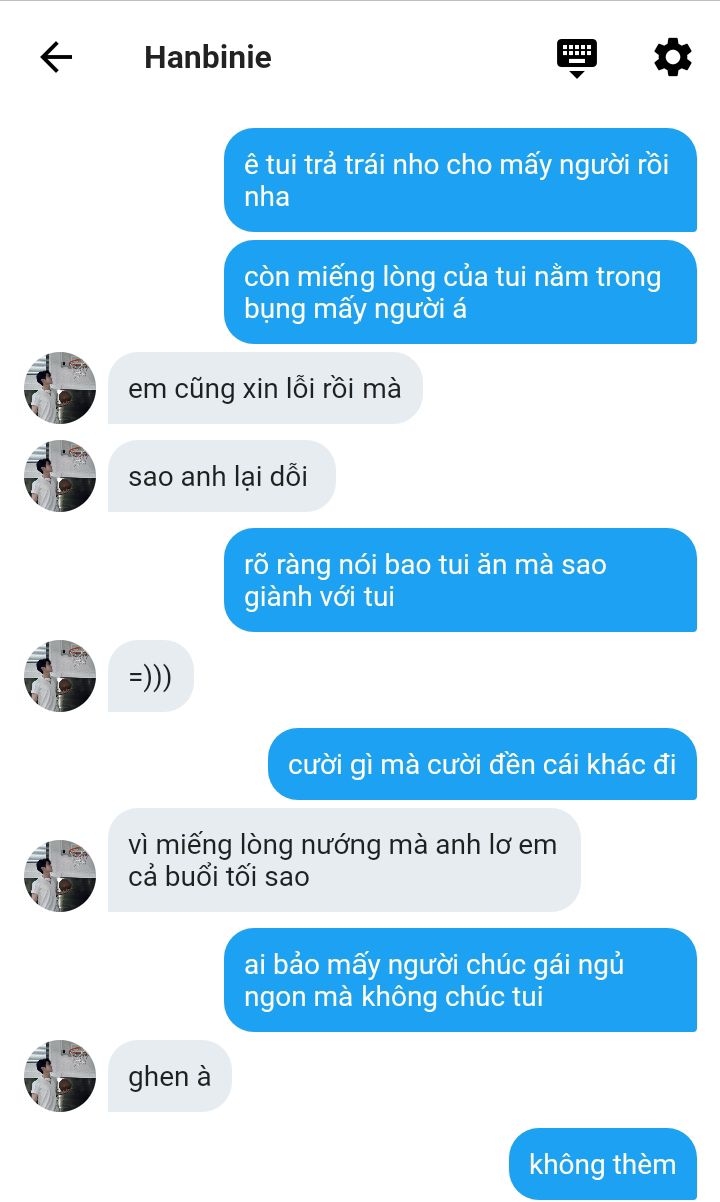
Task: Go back using the arrow icon
Action: 56,58
